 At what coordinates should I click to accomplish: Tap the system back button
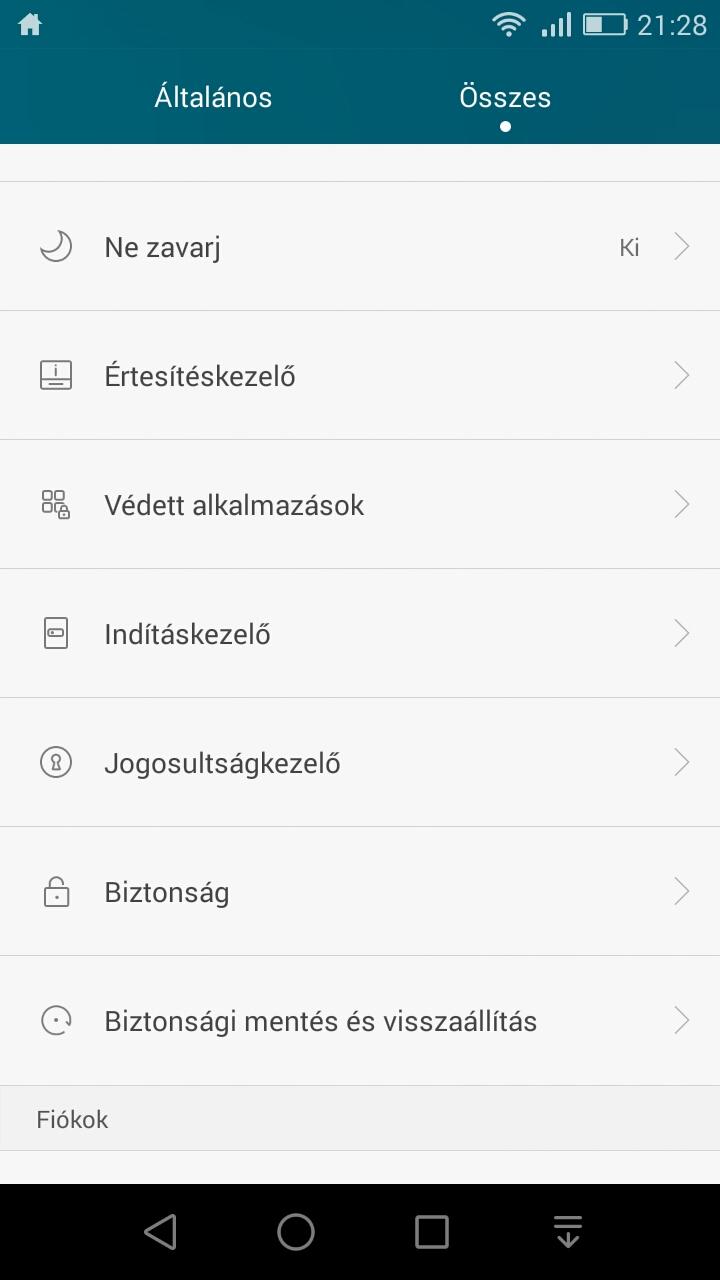coord(160,1232)
